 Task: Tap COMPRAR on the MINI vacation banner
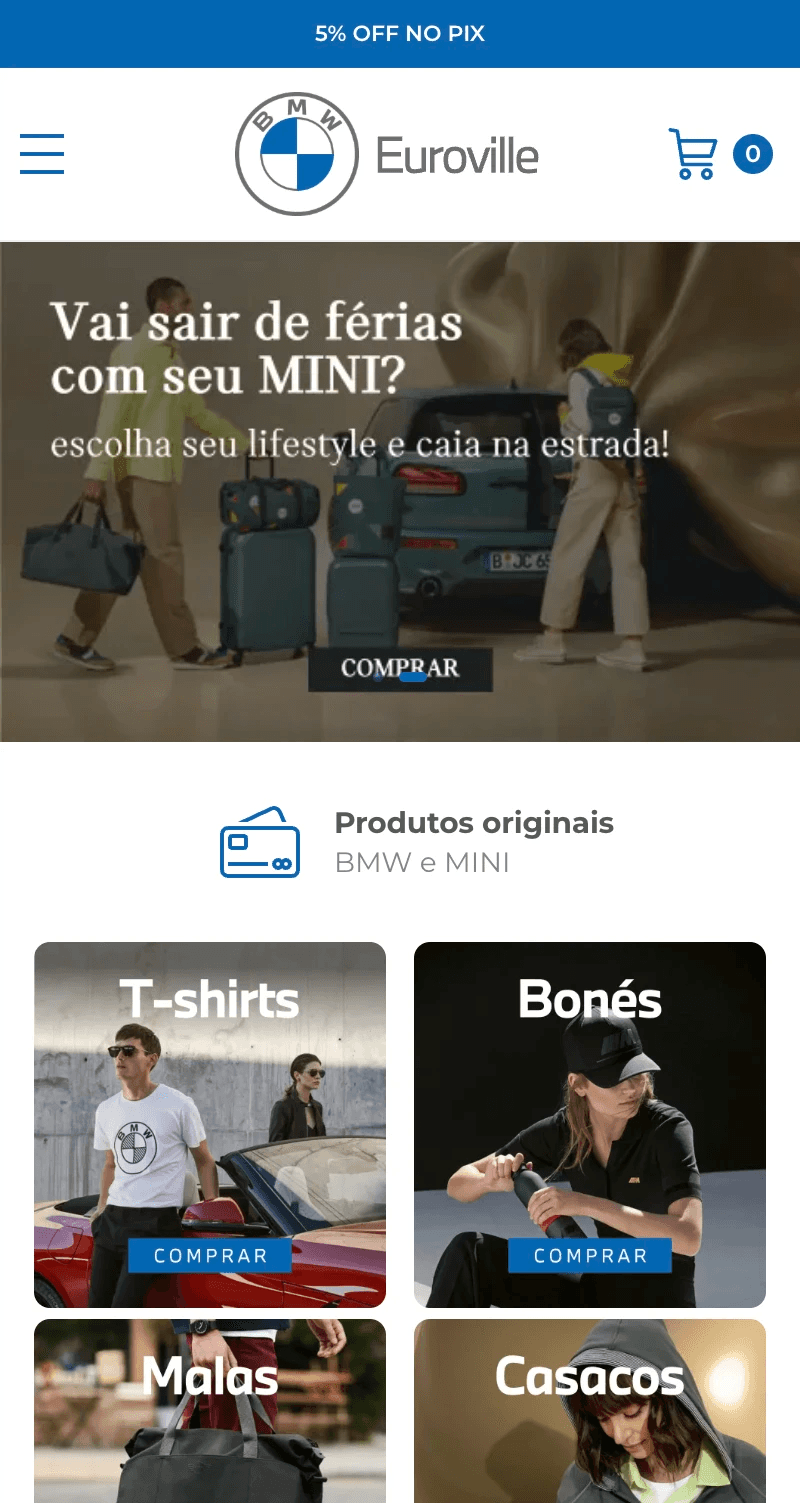pos(400,669)
